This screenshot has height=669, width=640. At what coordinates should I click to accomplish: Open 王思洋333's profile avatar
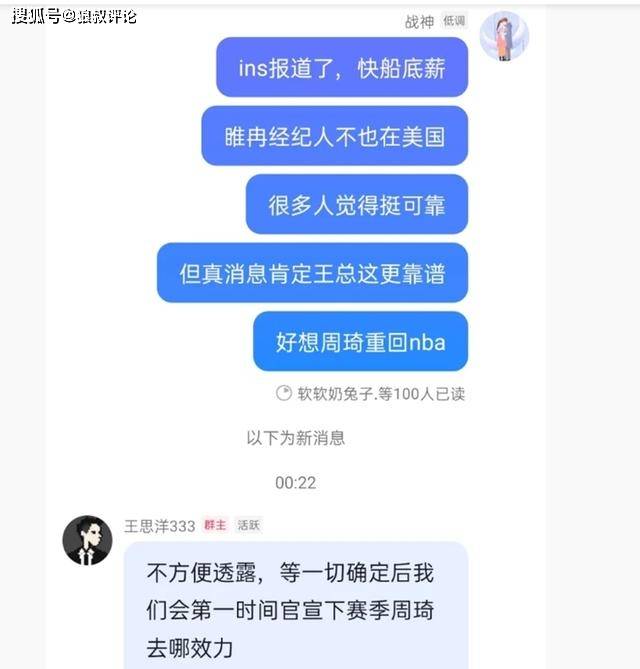pos(87,540)
